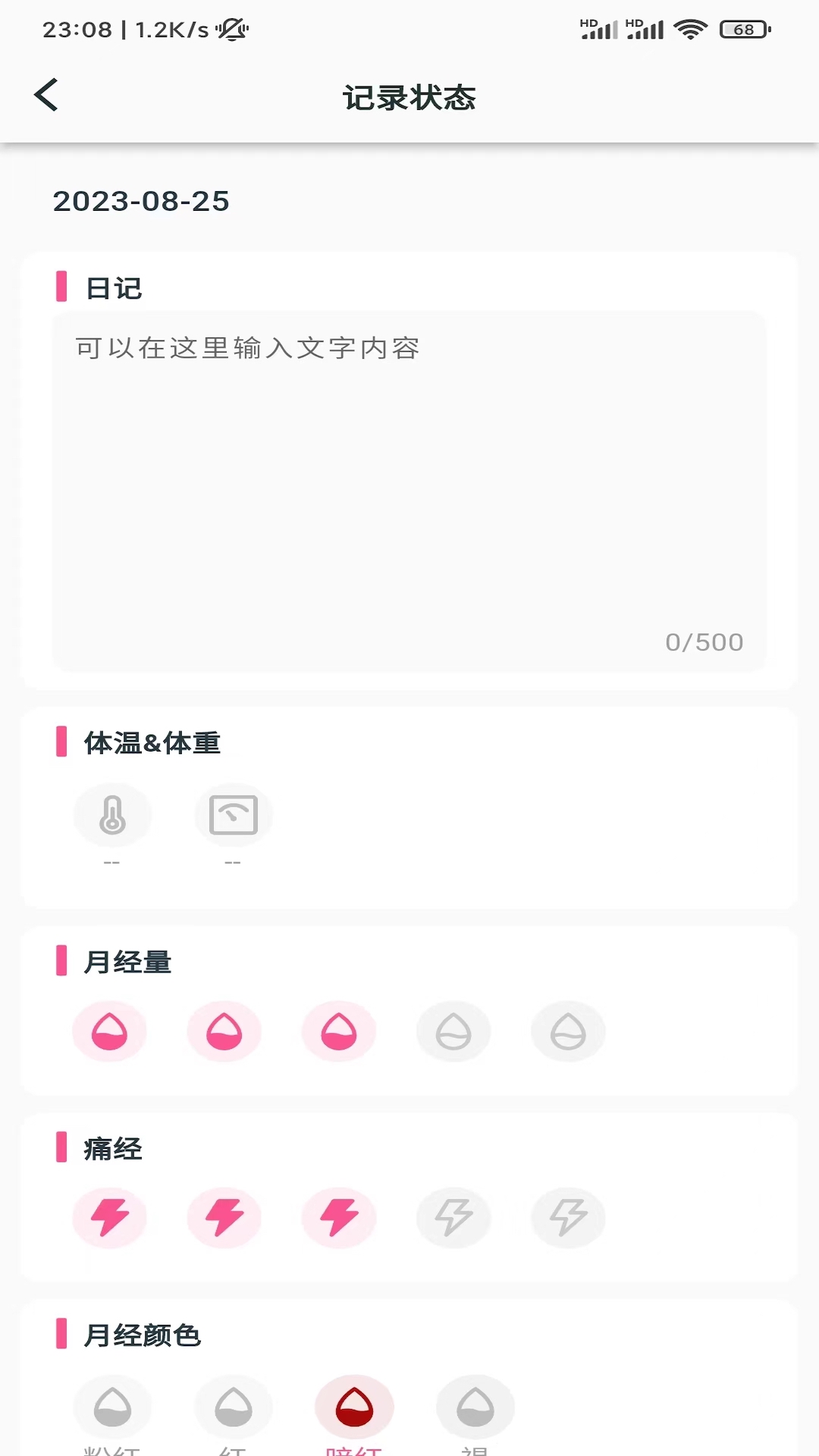The width and height of the screenshot is (819, 1456).
Task: Select the second 痛经 lightning icon
Action: [224, 1216]
